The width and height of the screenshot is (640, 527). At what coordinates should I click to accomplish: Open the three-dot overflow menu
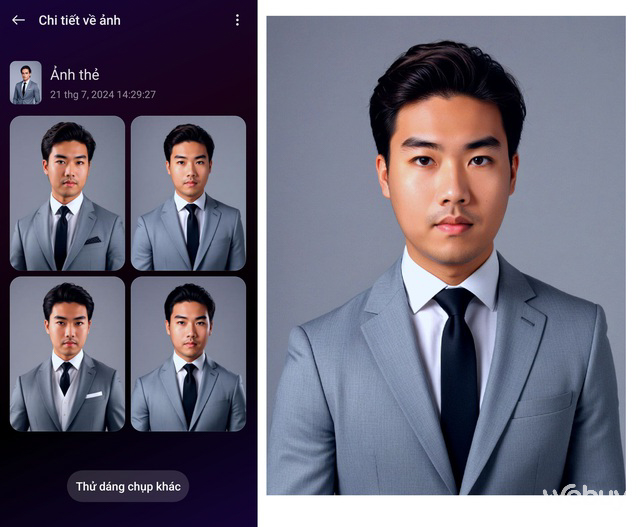click(237, 20)
